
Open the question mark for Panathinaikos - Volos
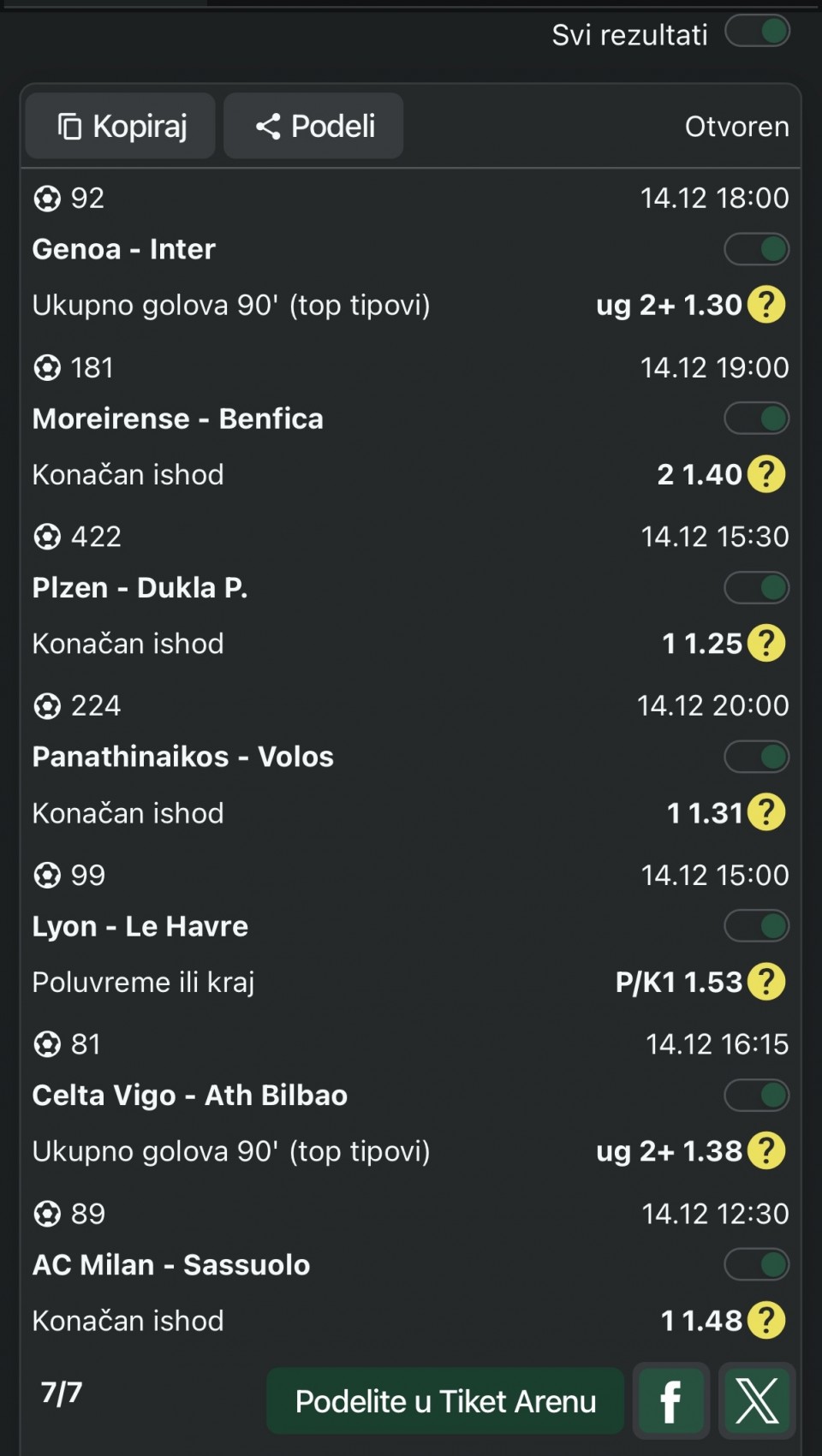[x=766, y=812]
